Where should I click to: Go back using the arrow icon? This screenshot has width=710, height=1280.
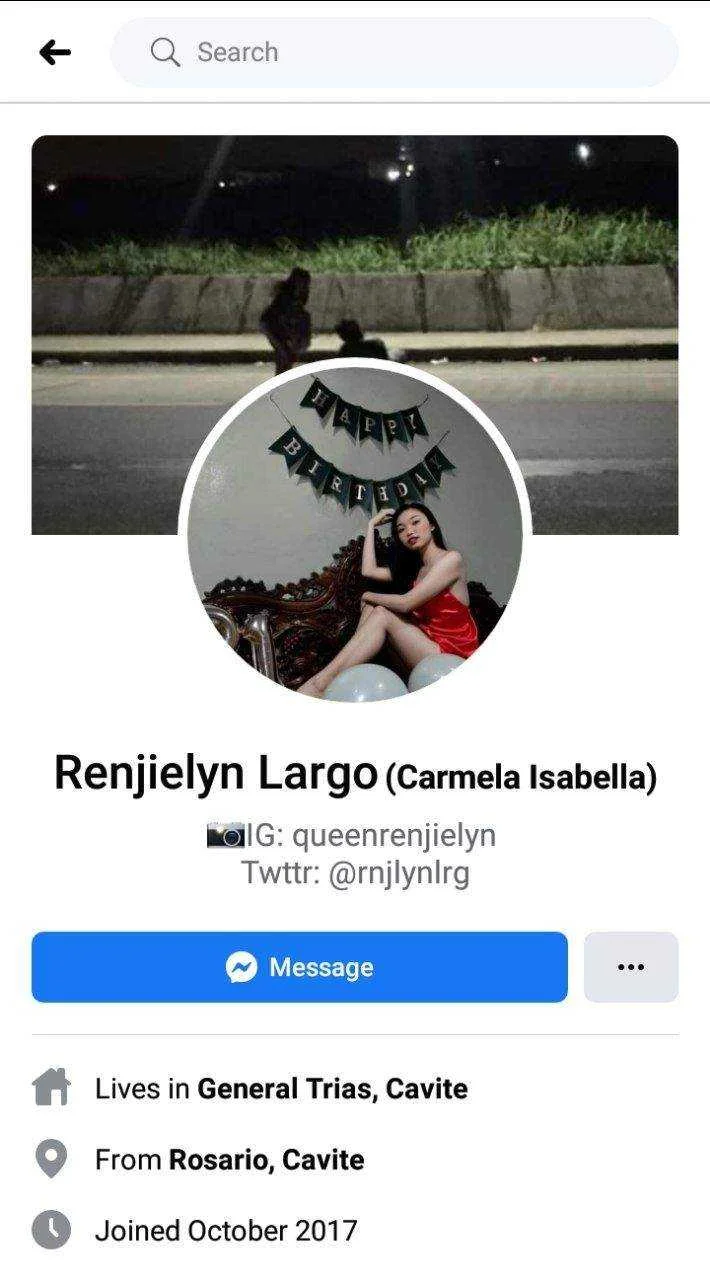coord(55,52)
